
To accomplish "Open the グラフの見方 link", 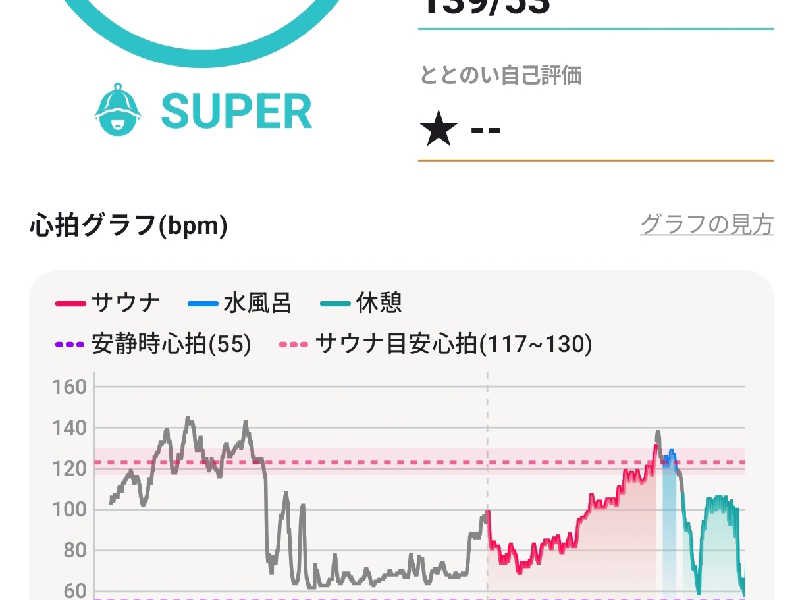I will click(706, 225).
